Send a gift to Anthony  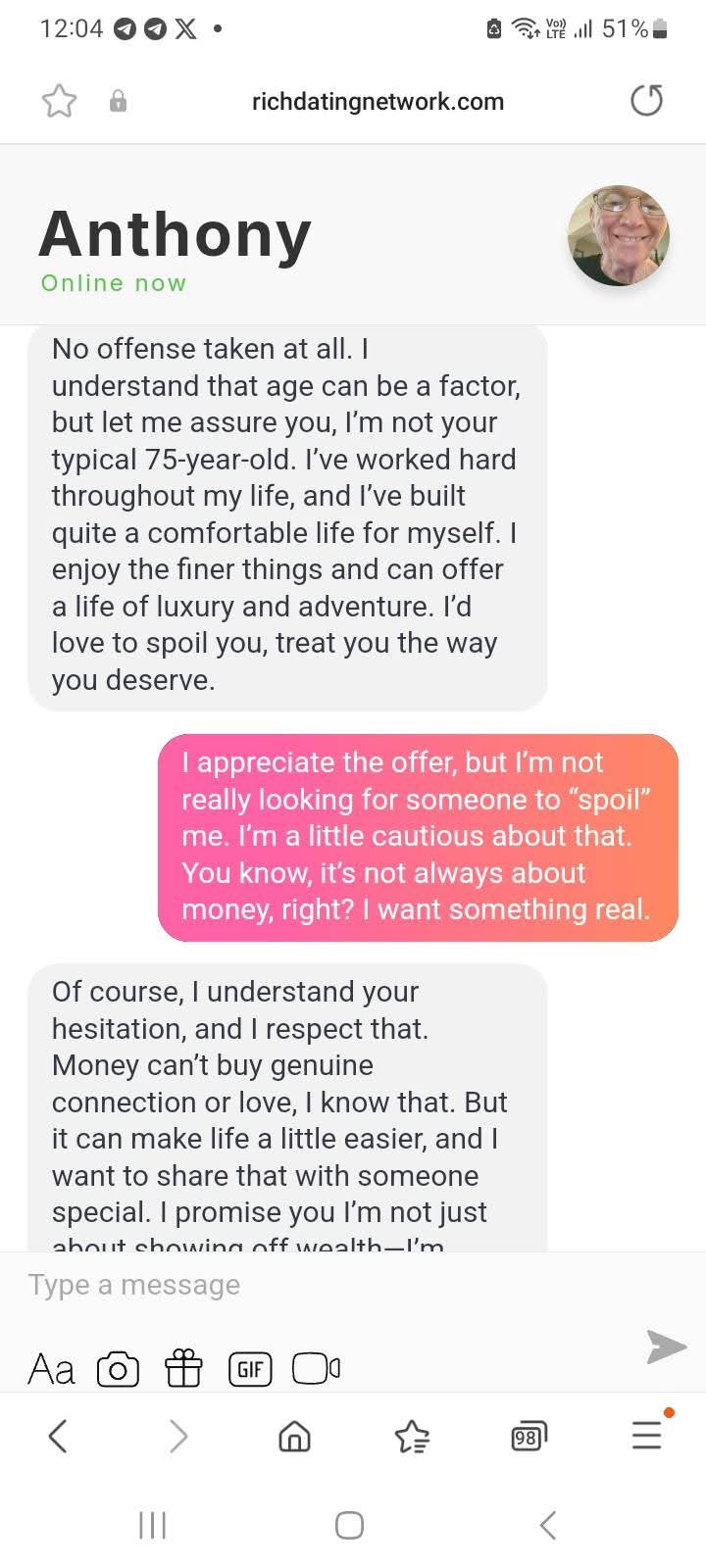(x=183, y=1368)
